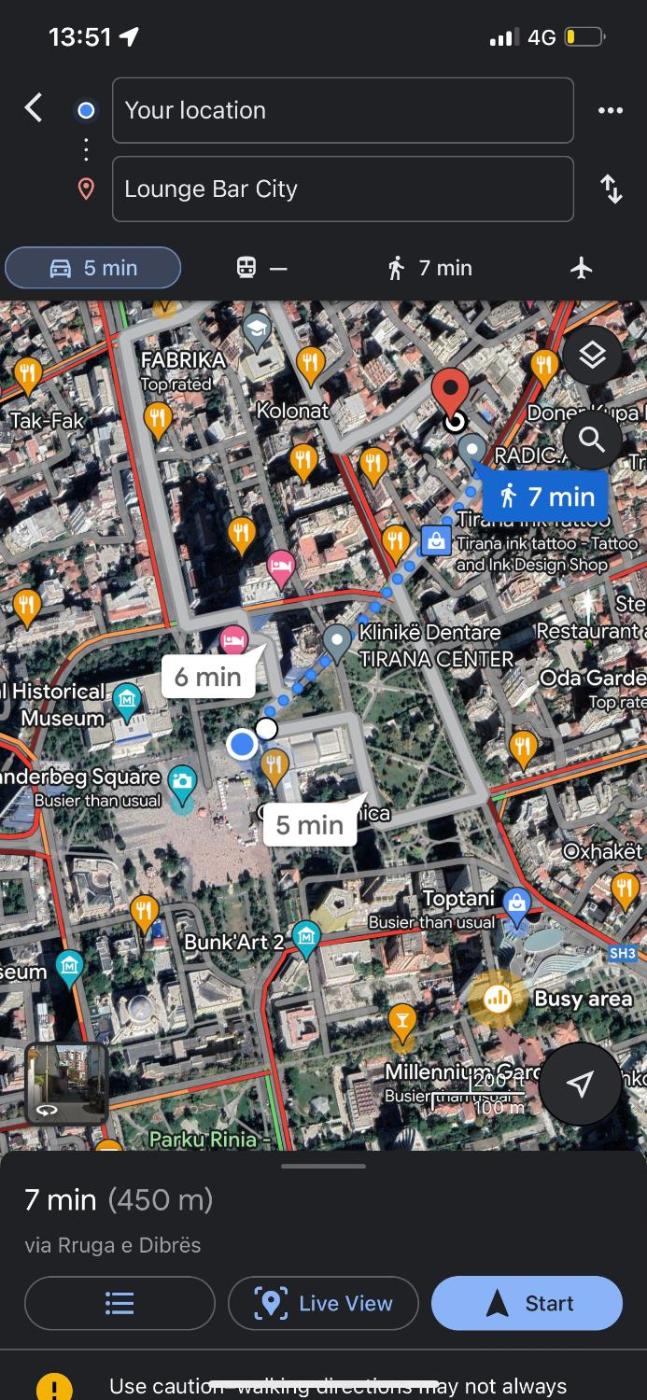
Task: Search along the route
Action: [x=592, y=439]
